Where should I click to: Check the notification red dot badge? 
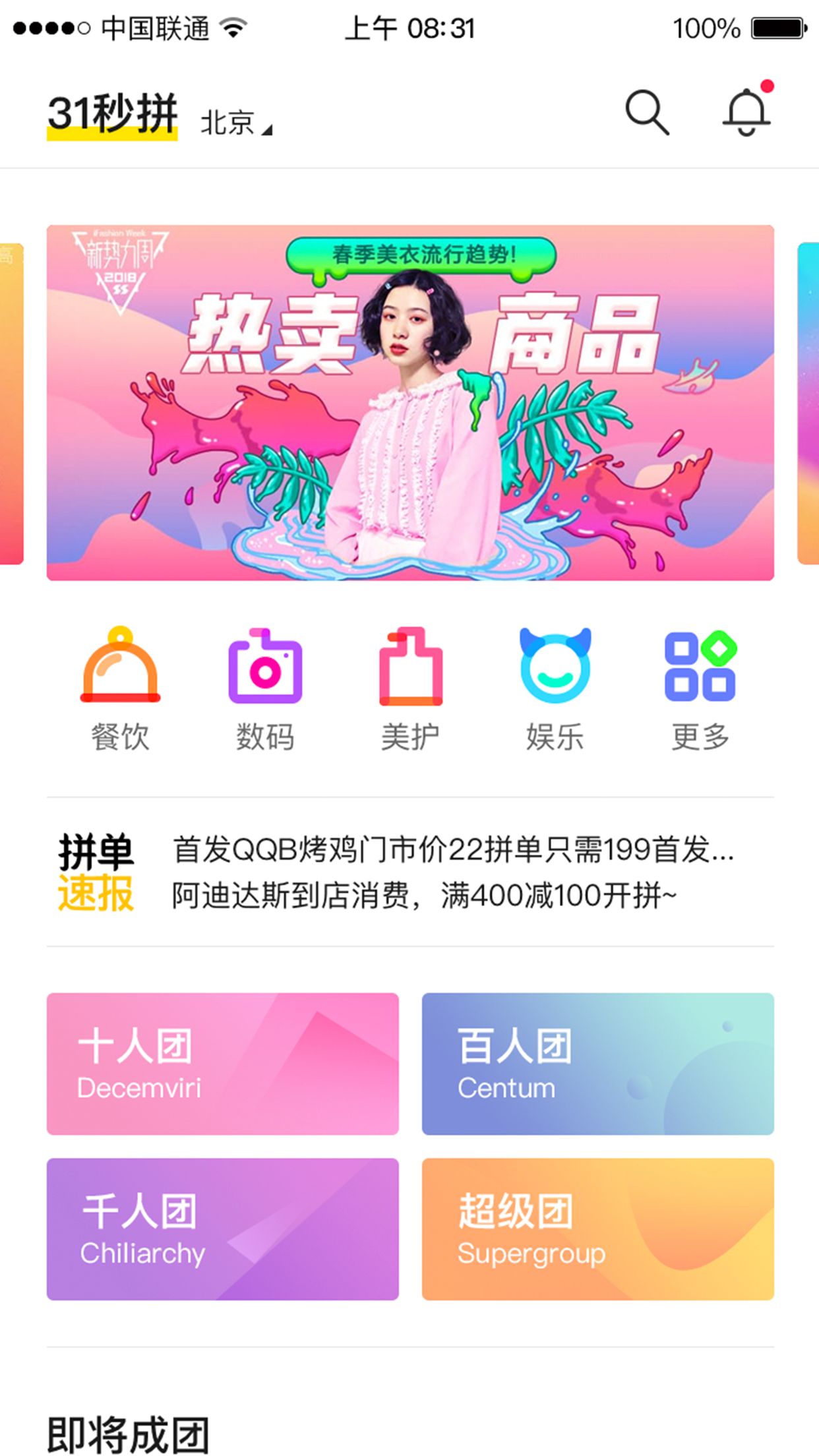pos(766,84)
